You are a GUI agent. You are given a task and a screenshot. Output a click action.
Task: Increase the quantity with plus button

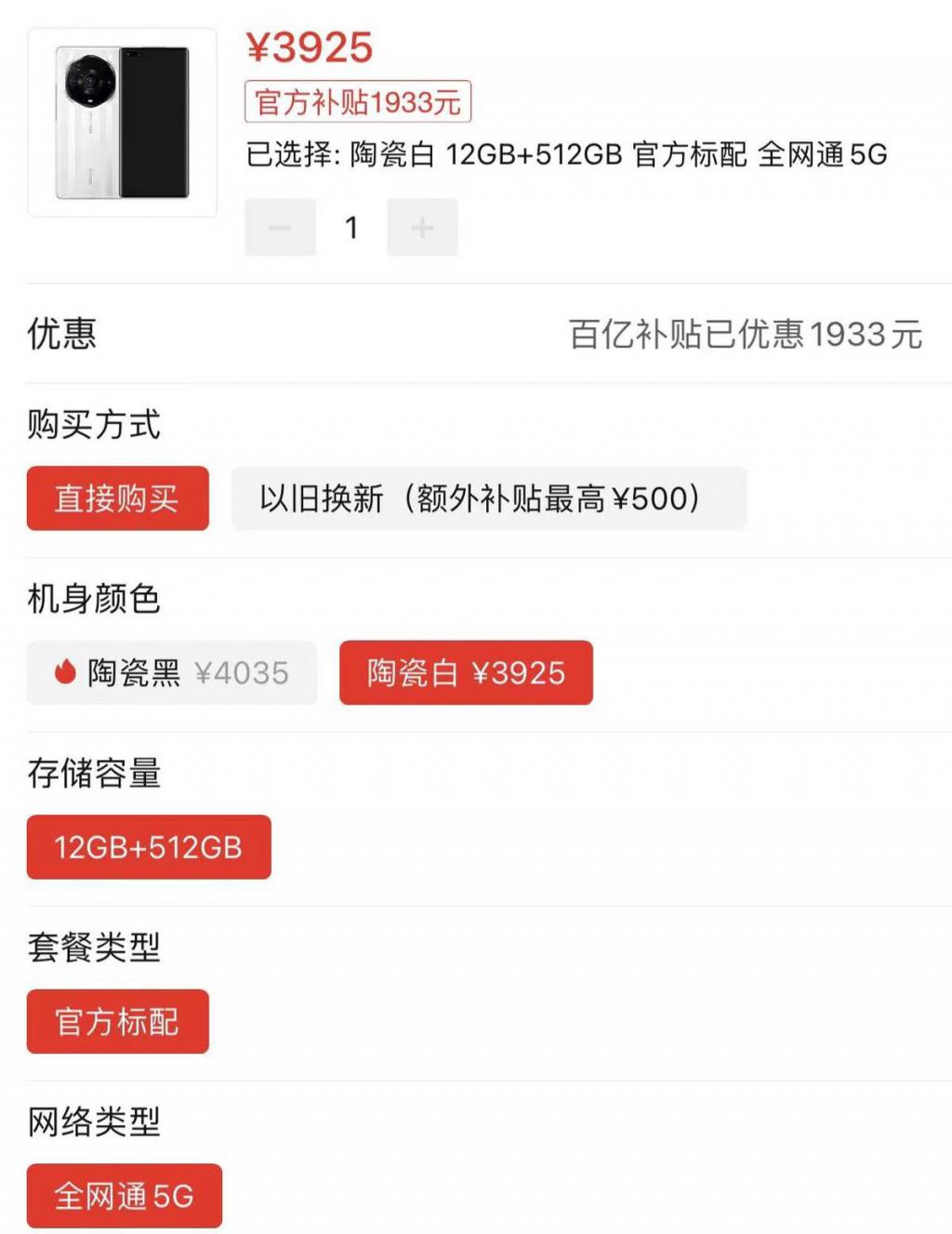pos(422,227)
